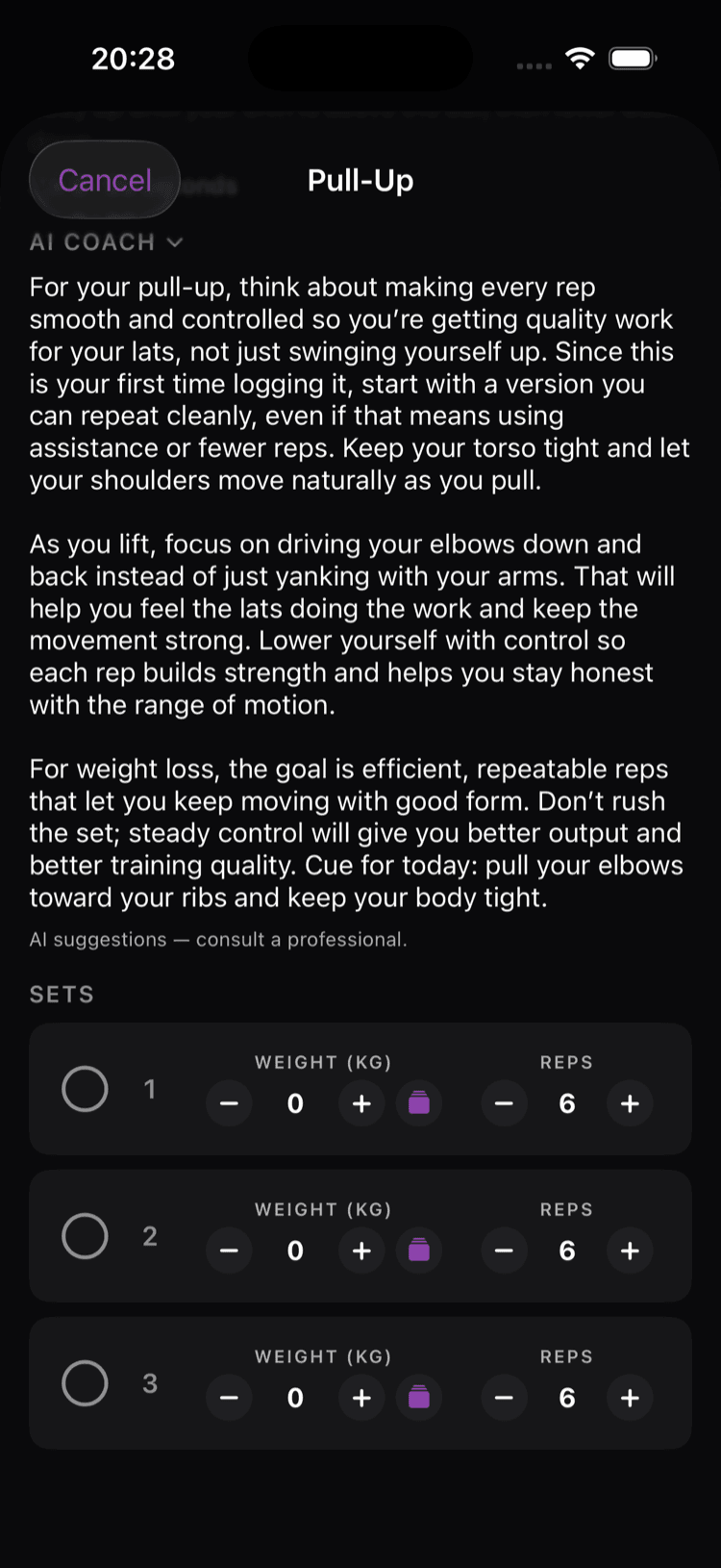
Task: Increase reps for set 2
Action: tap(630, 1251)
